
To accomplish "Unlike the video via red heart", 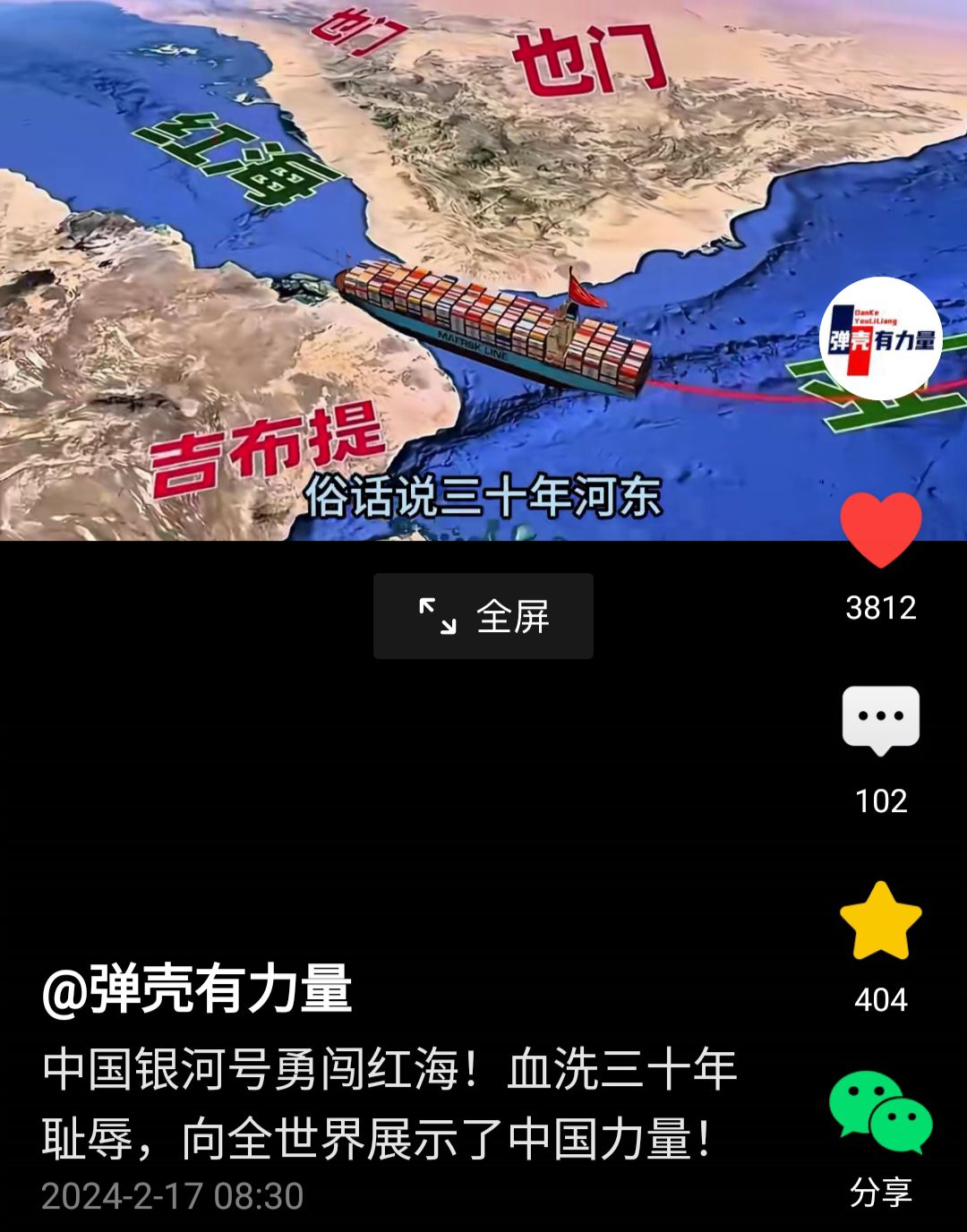I will point(880,530).
